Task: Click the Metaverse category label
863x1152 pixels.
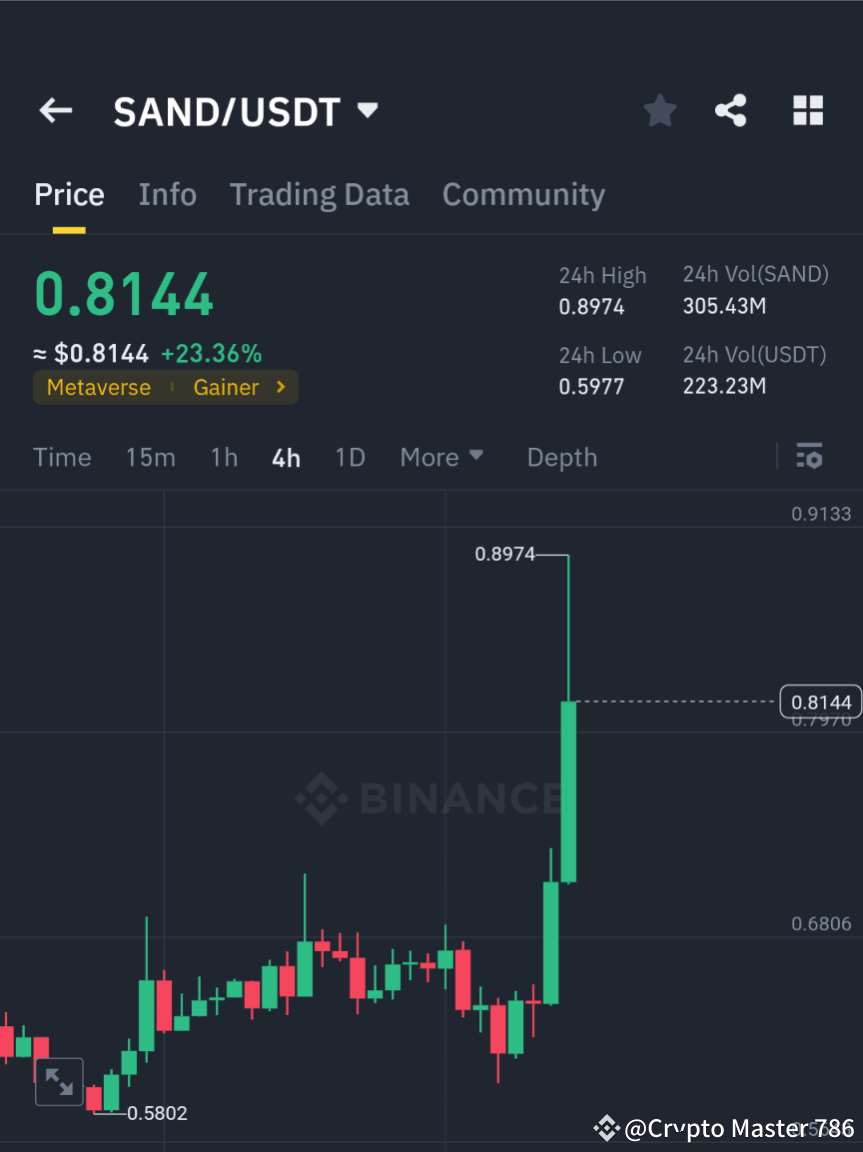Action: click(98, 387)
